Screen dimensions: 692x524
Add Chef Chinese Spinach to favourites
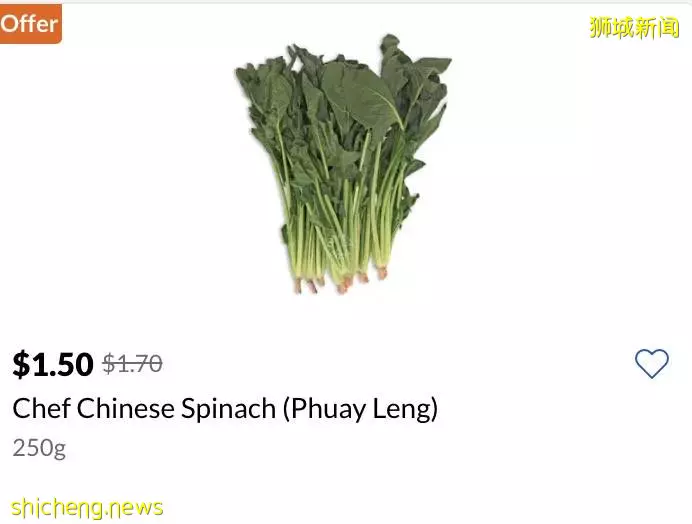651,364
